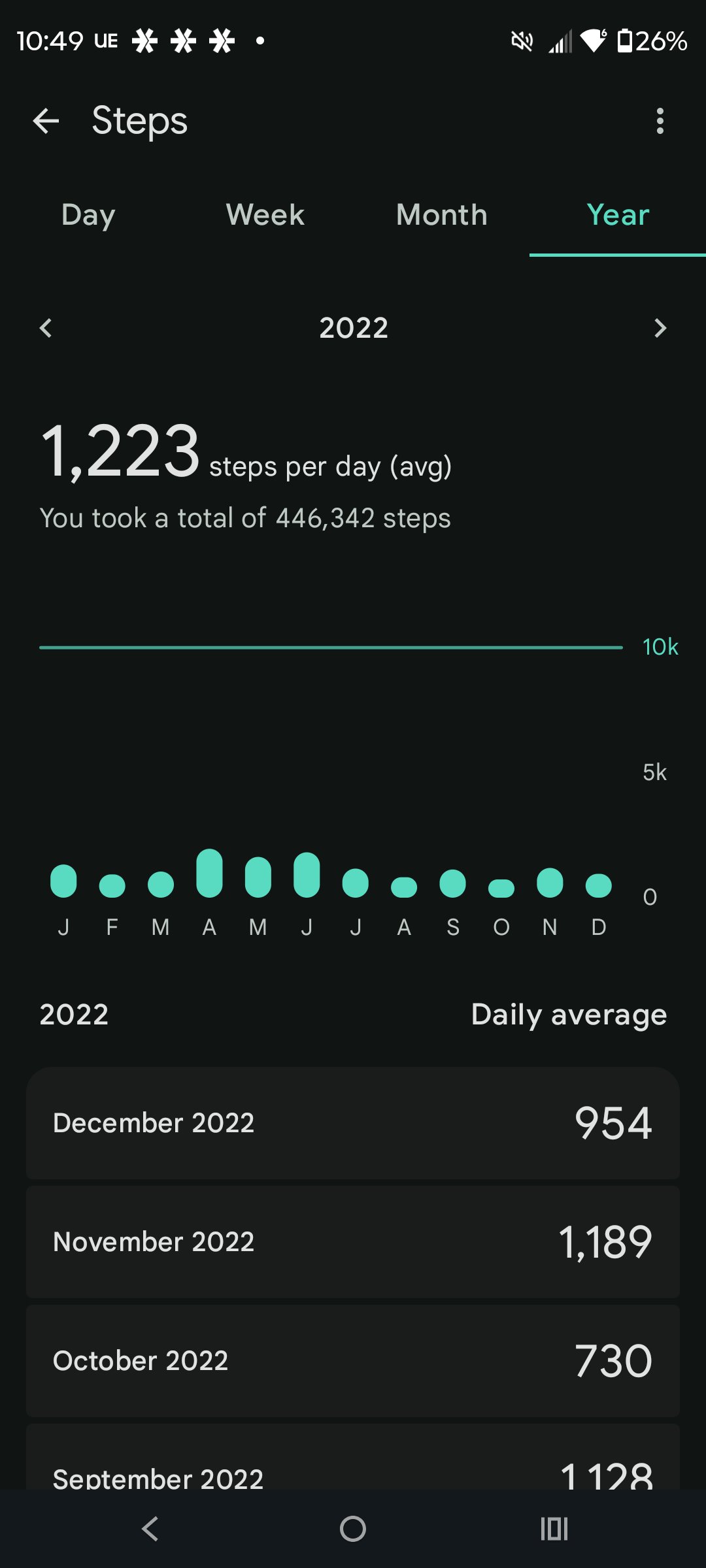Open October 2022 daily average row
The width and height of the screenshot is (706, 1568).
pos(353,1361)
